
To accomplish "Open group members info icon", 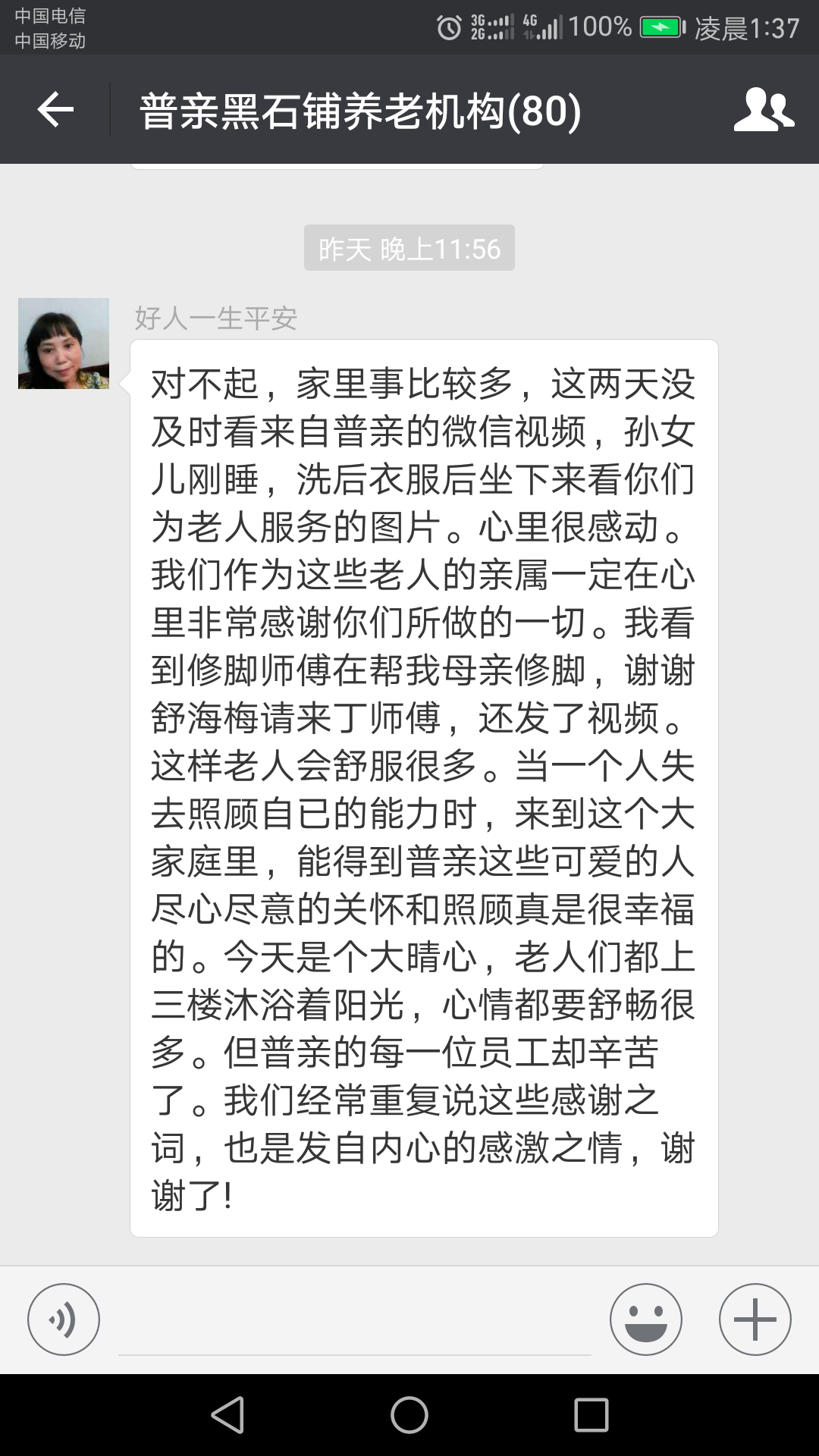I will point(763,111).
